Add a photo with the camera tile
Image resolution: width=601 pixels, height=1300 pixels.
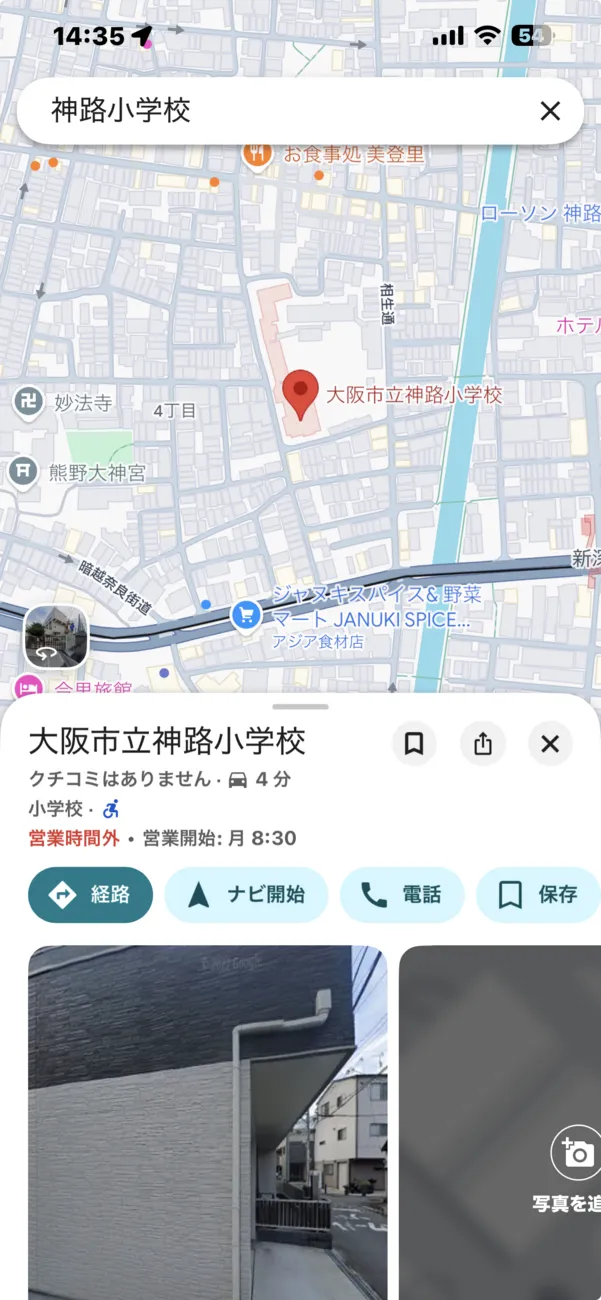575,1155
